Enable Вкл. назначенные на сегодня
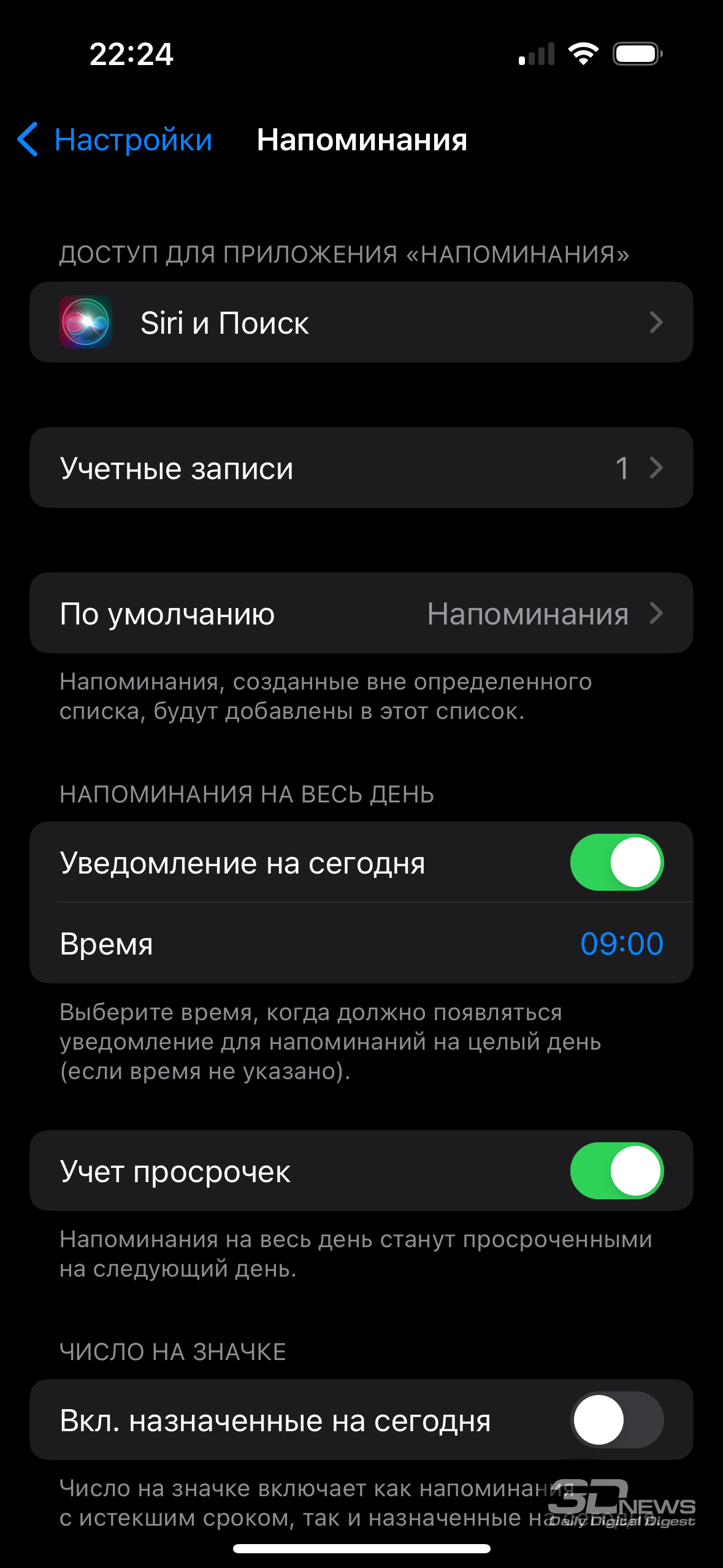723x1568 pixels. click(x=617, y=1420)
